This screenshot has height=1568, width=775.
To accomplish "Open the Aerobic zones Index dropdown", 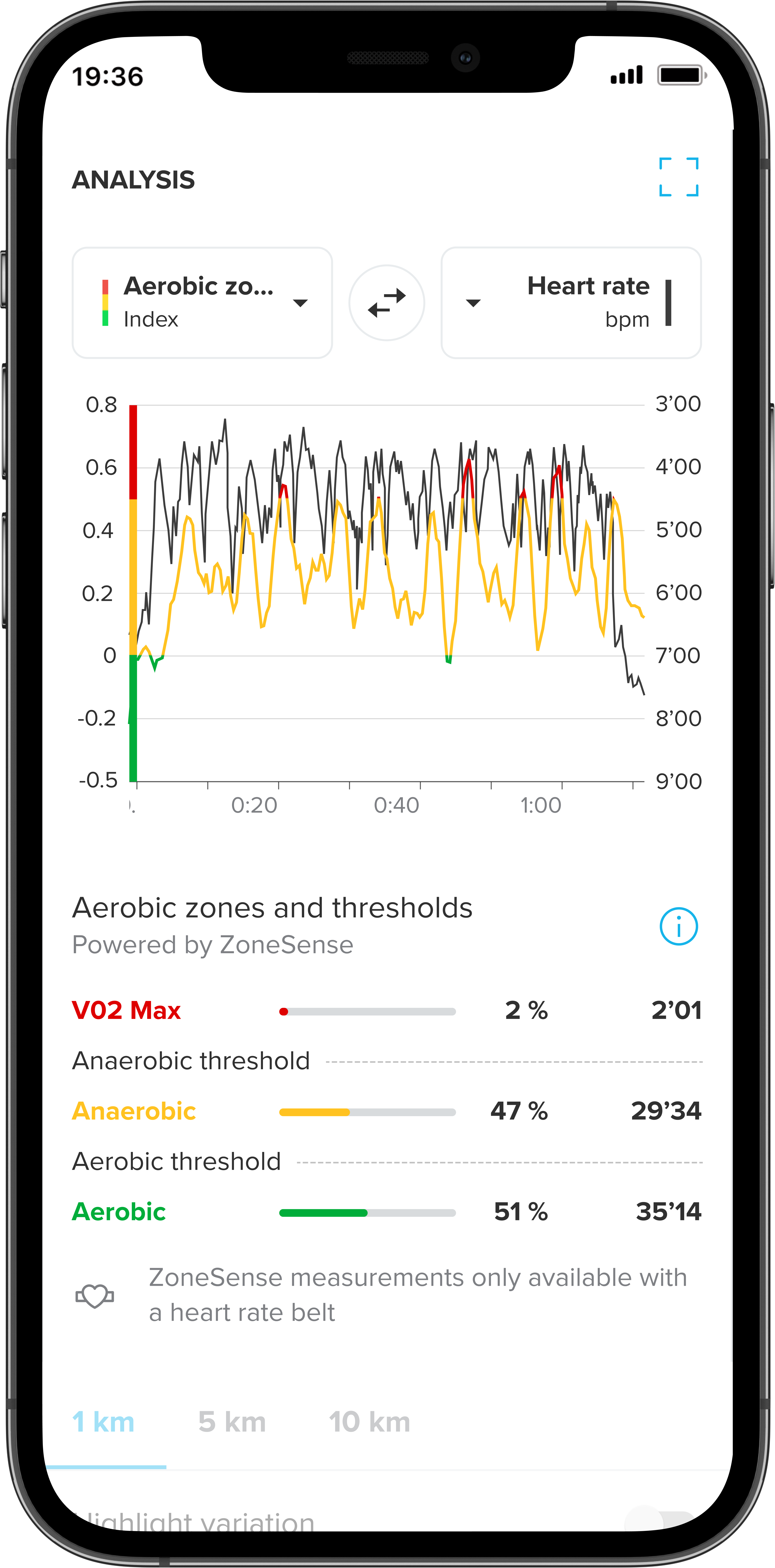I will (x=202, y=302).
